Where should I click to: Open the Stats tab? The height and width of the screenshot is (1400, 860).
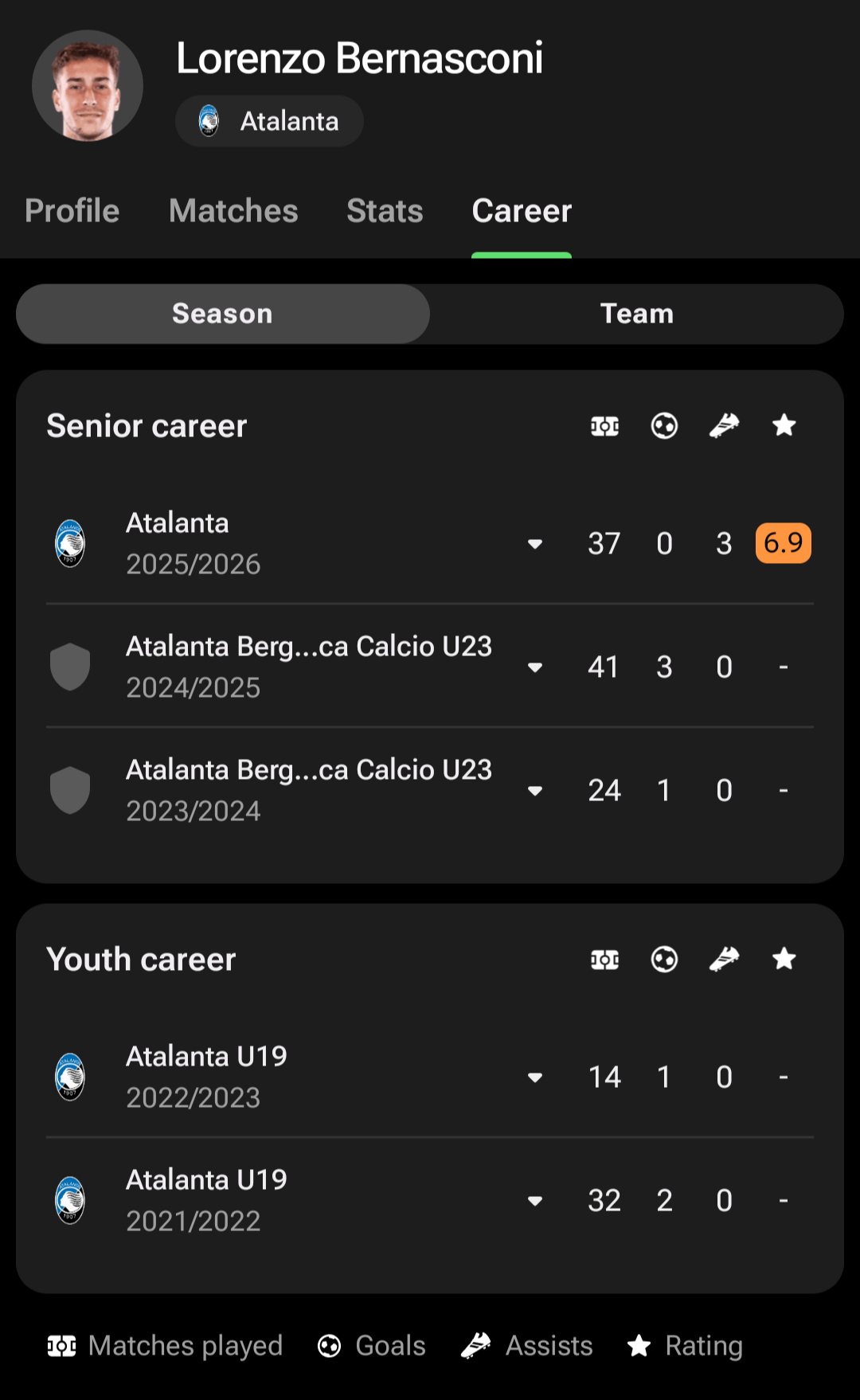point(385,211)
